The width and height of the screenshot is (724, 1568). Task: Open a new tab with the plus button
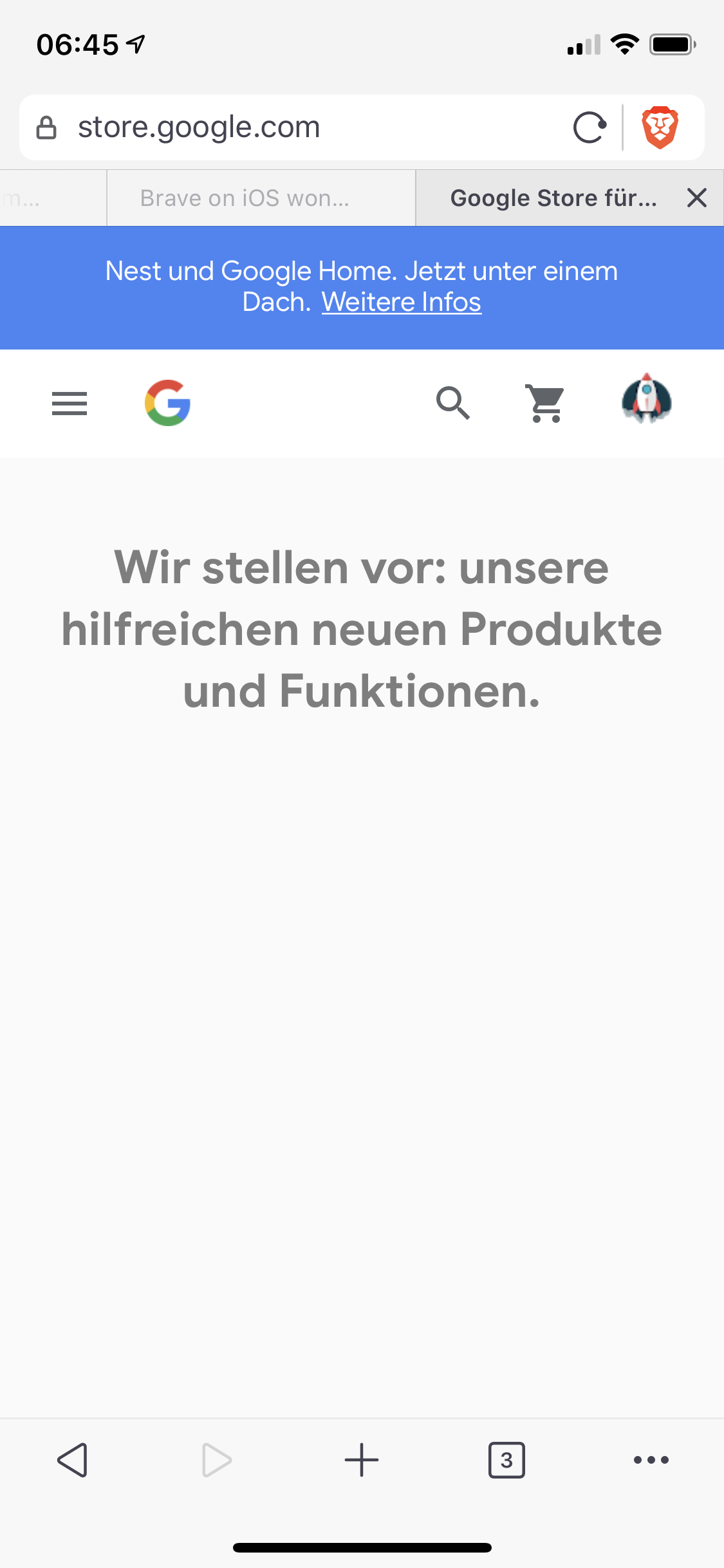(362, 1460)
